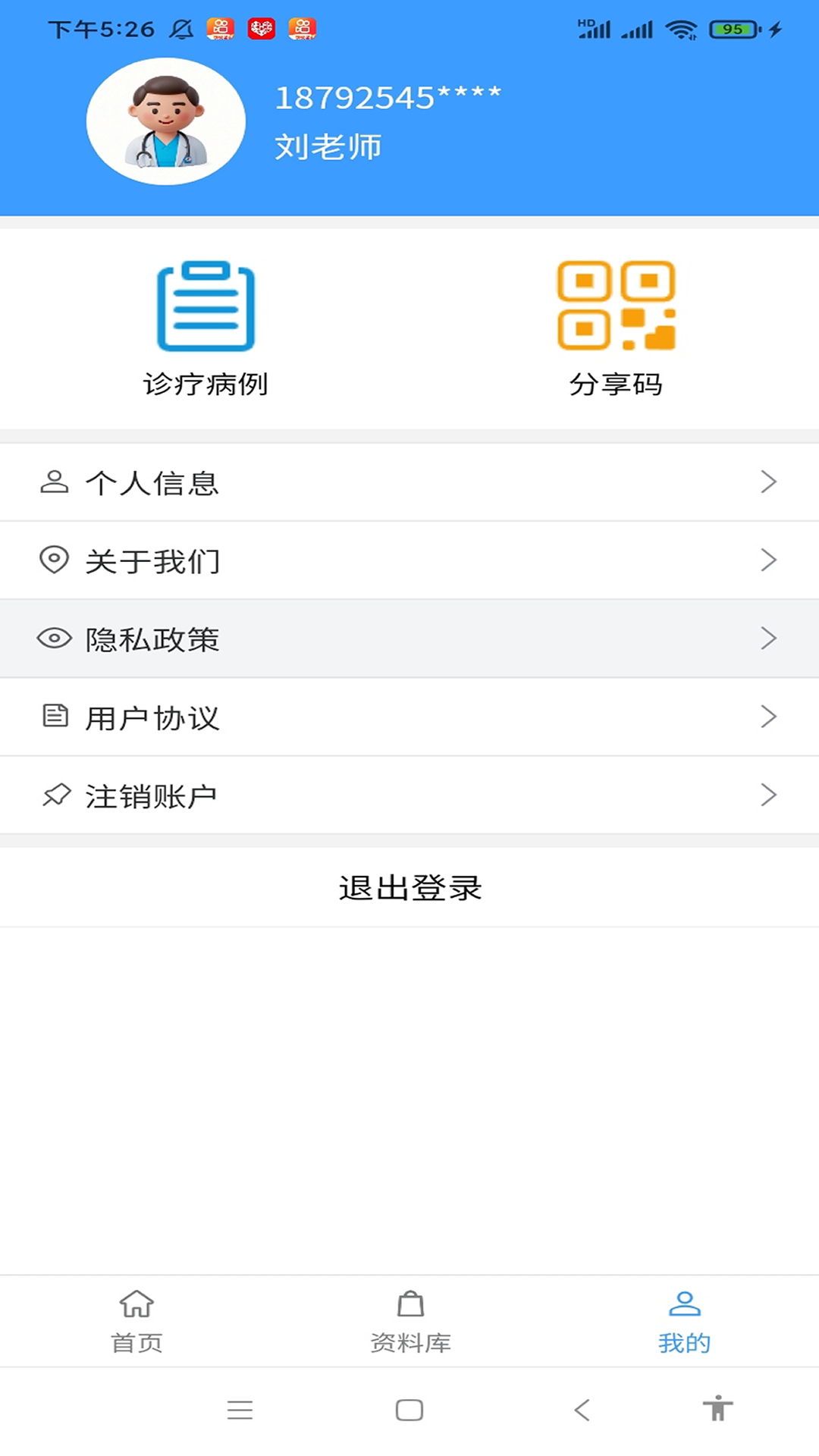Click the notifications-off bell icon in status bar
Screen dimensions: 819x1456
pyautogui.click(x=181, y=29)
